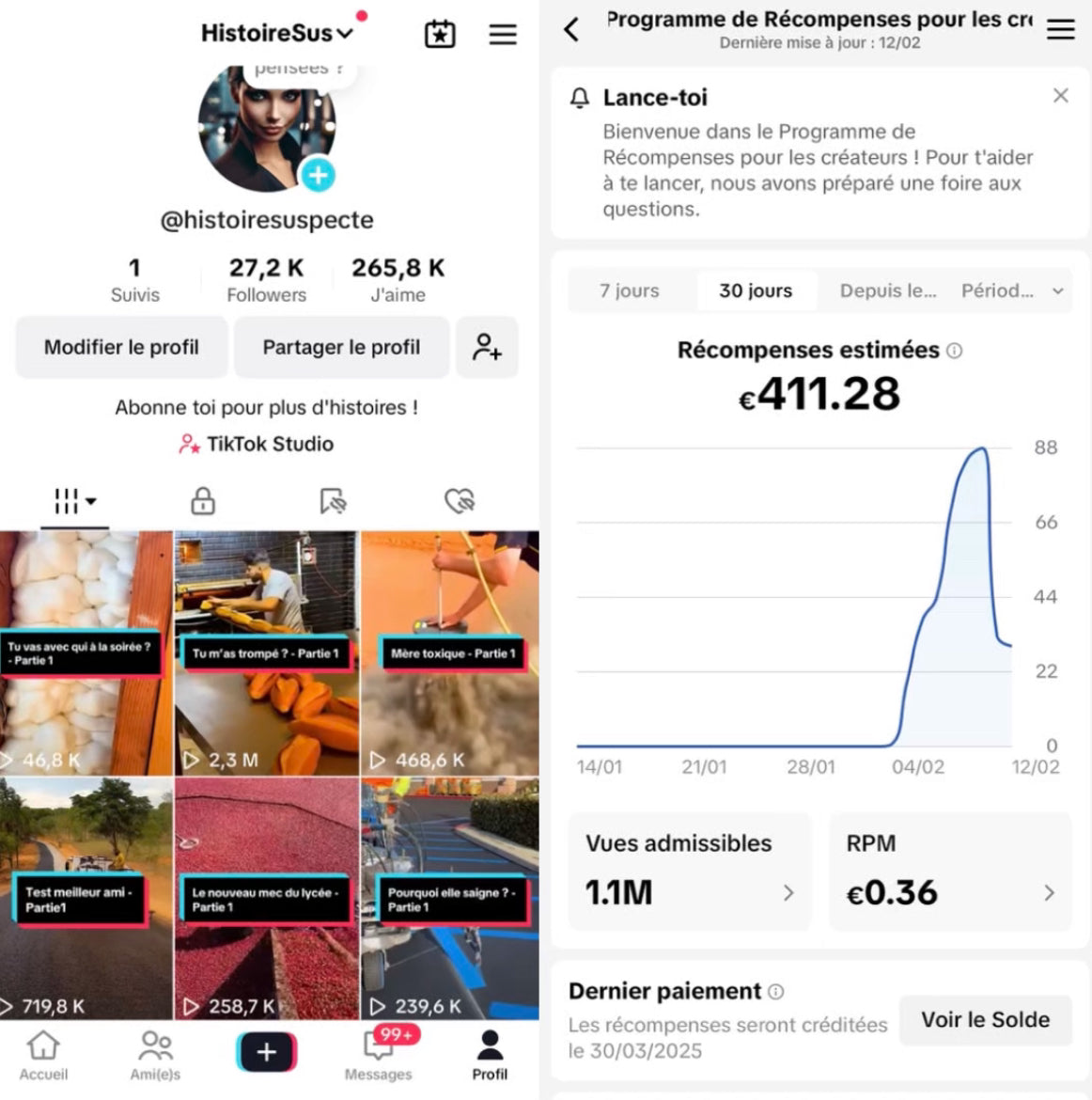Open the menu beside the HistoireSus account name

click(503, 35)
